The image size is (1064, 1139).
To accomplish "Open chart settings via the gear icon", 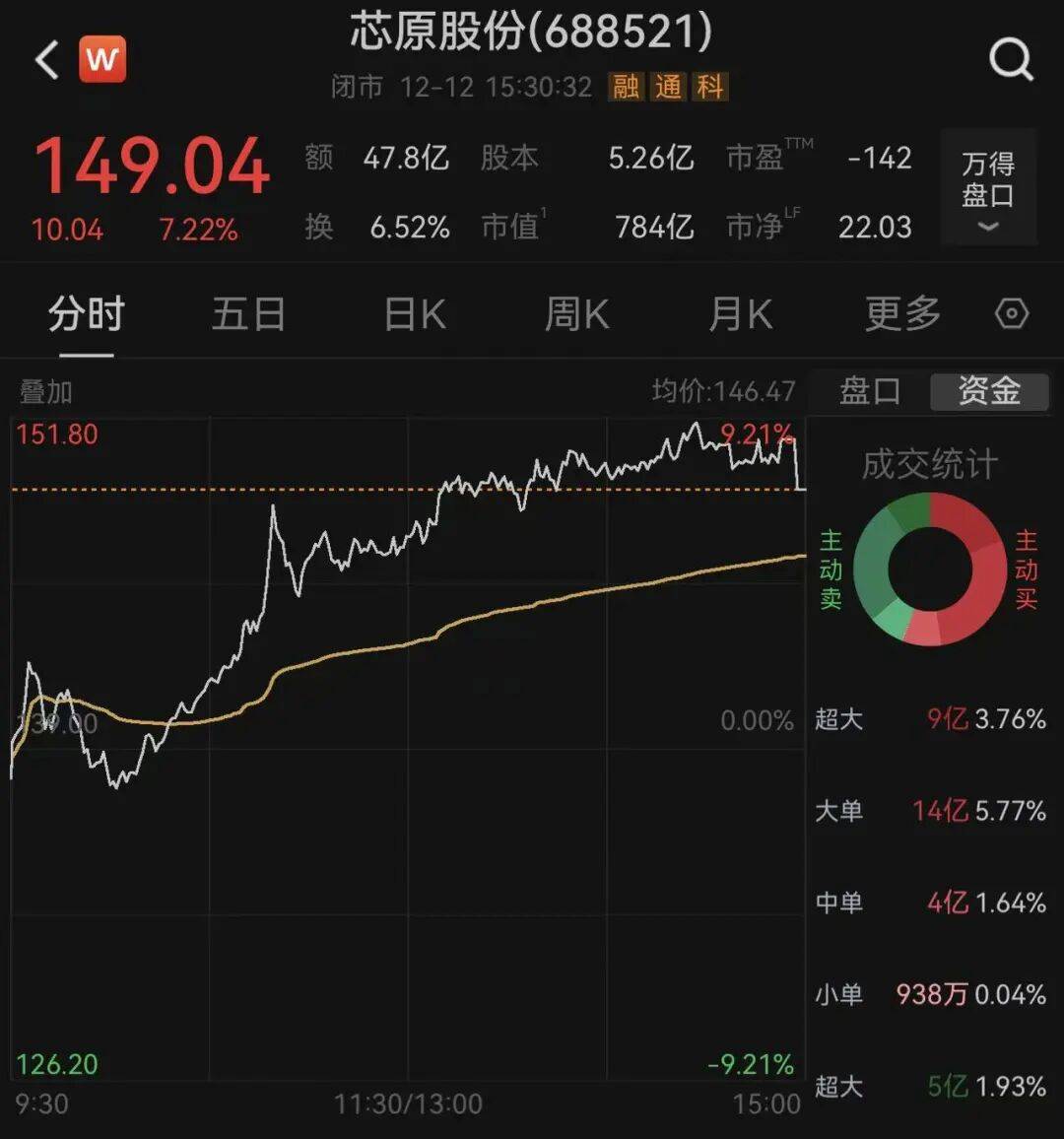I will click(1010, 313).
